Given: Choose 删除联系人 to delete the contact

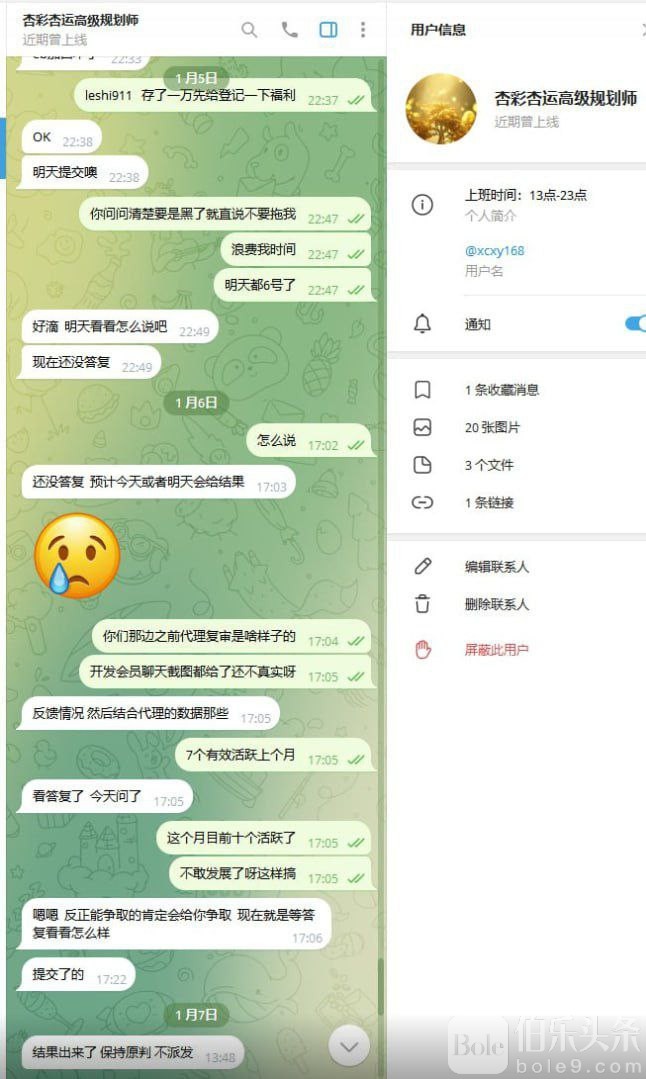Looking at the screenshot, I should point(496,604).
